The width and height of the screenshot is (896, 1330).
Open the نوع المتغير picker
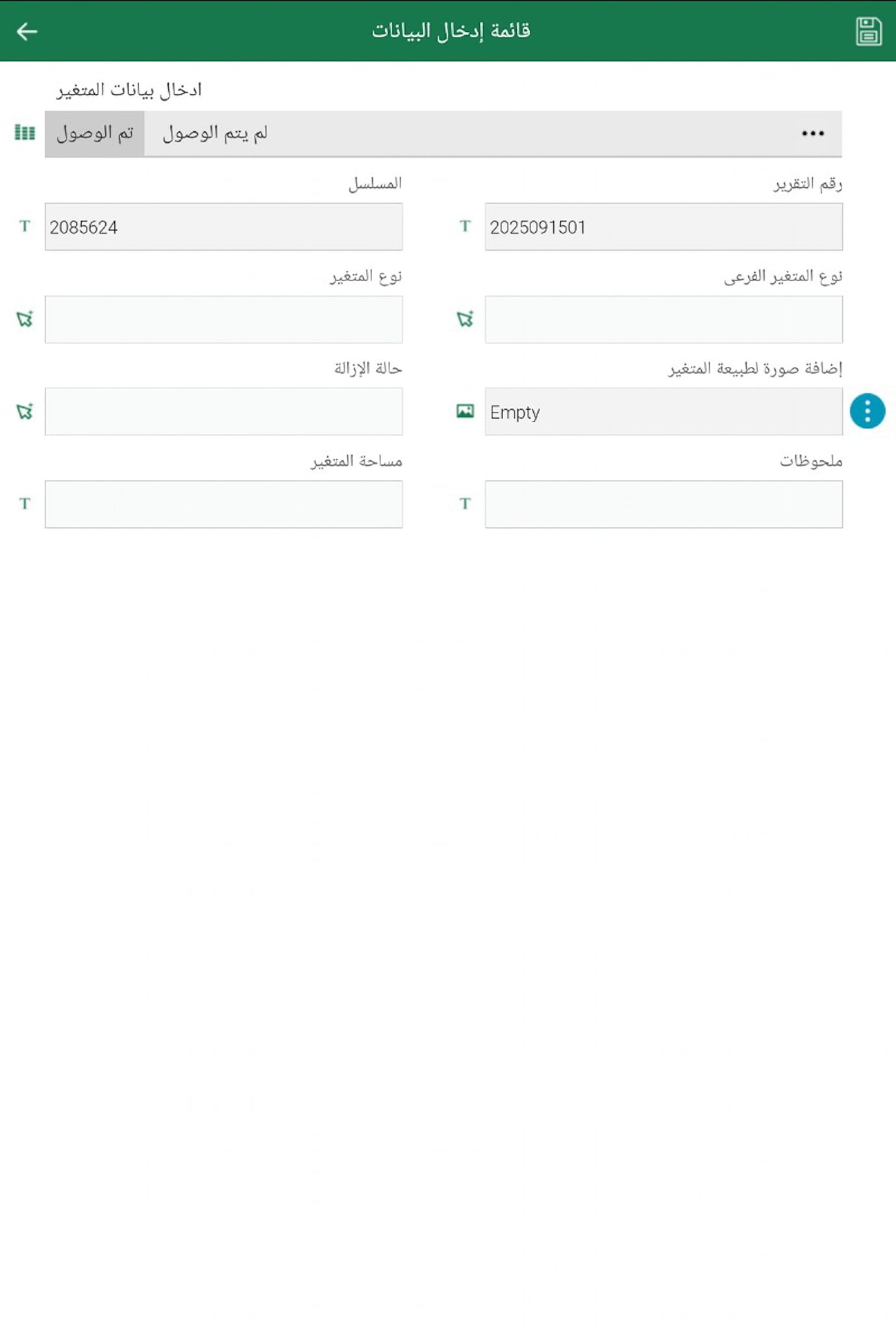pos(223,320)
